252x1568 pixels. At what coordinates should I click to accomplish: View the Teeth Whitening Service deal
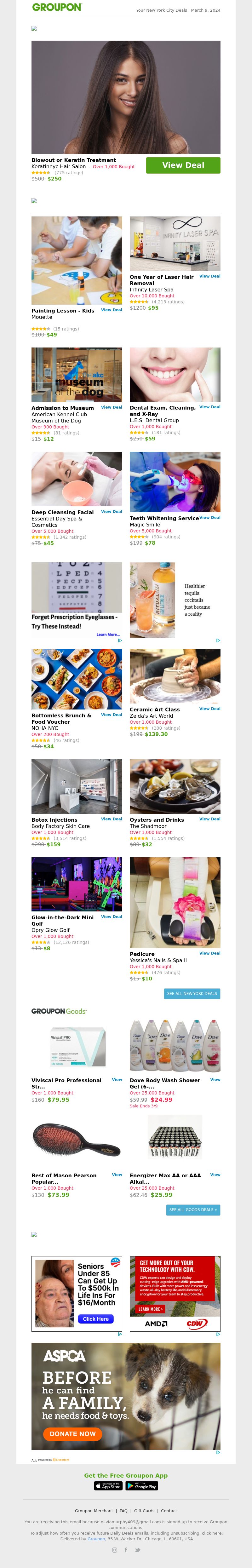(x=209, y=518)
